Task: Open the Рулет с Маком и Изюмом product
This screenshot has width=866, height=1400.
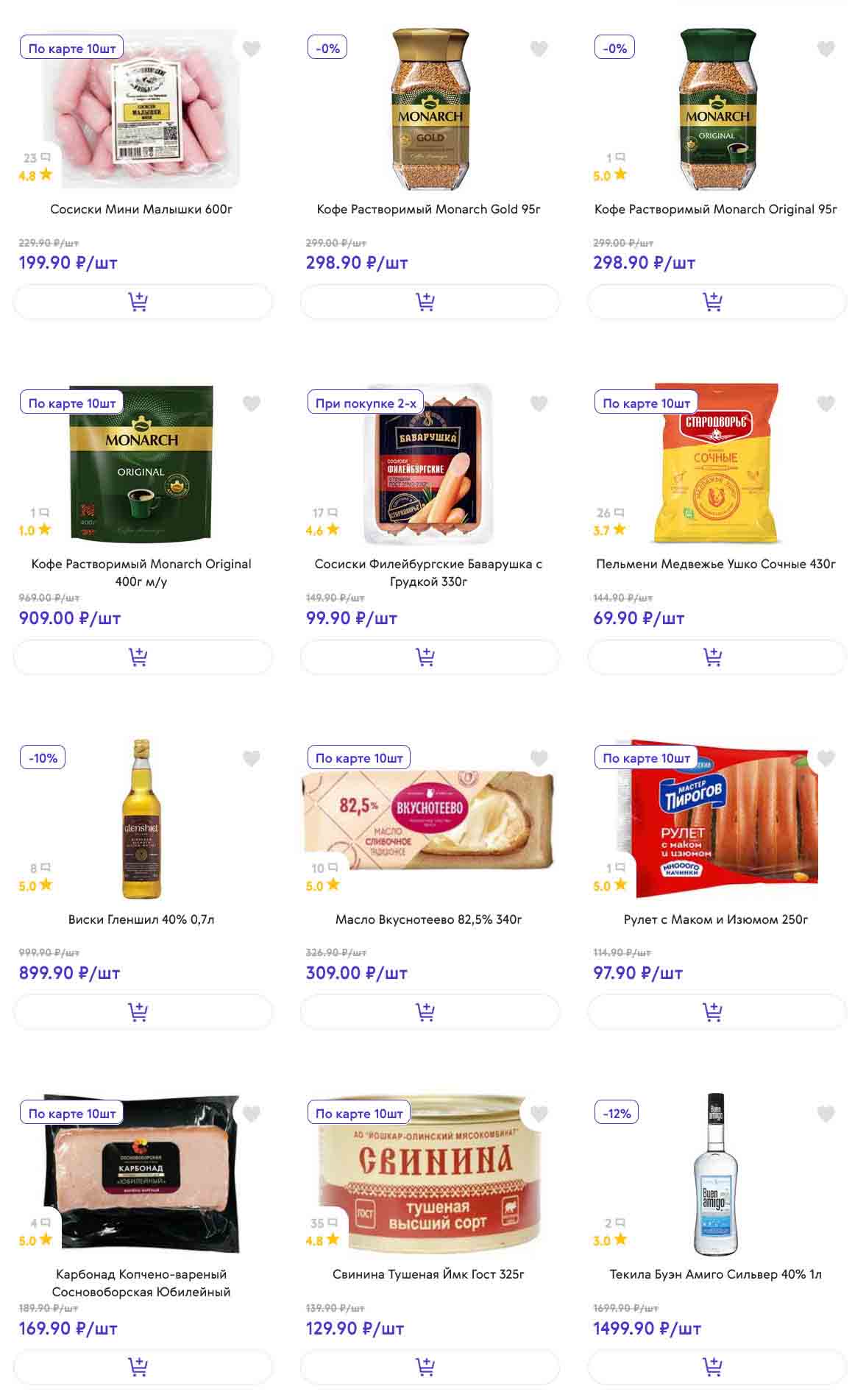Action: tap(715, 919)
